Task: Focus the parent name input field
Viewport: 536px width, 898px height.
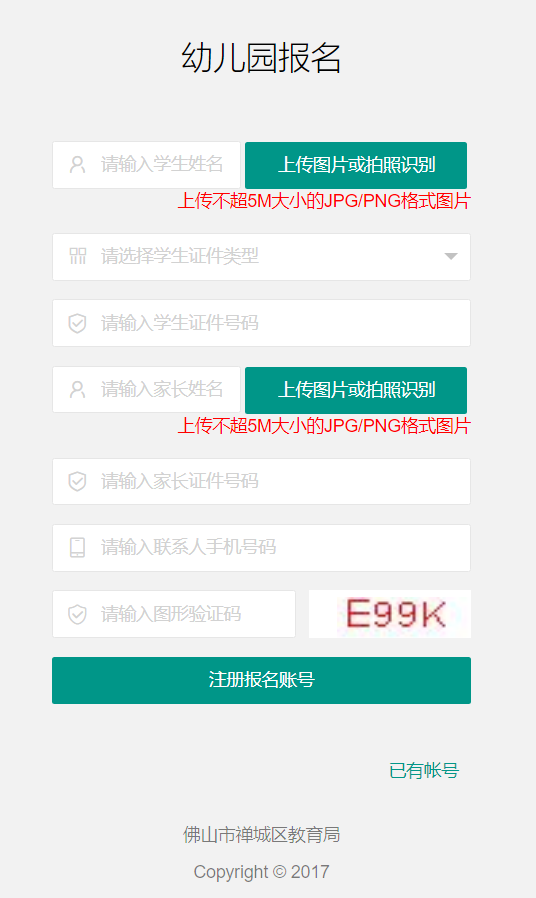Action: pos(146,389)
